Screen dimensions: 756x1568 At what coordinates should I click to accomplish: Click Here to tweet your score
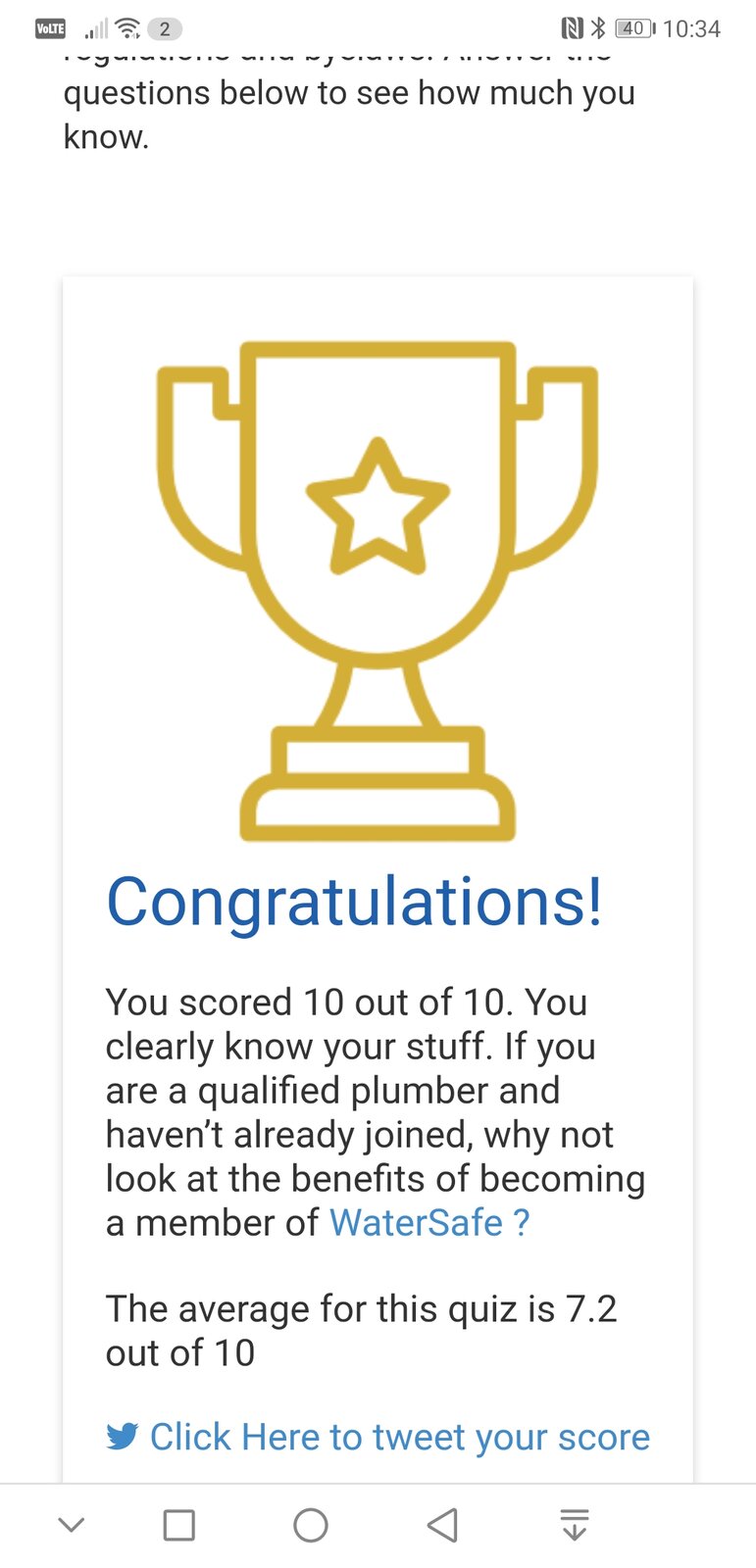(378, 1437)
